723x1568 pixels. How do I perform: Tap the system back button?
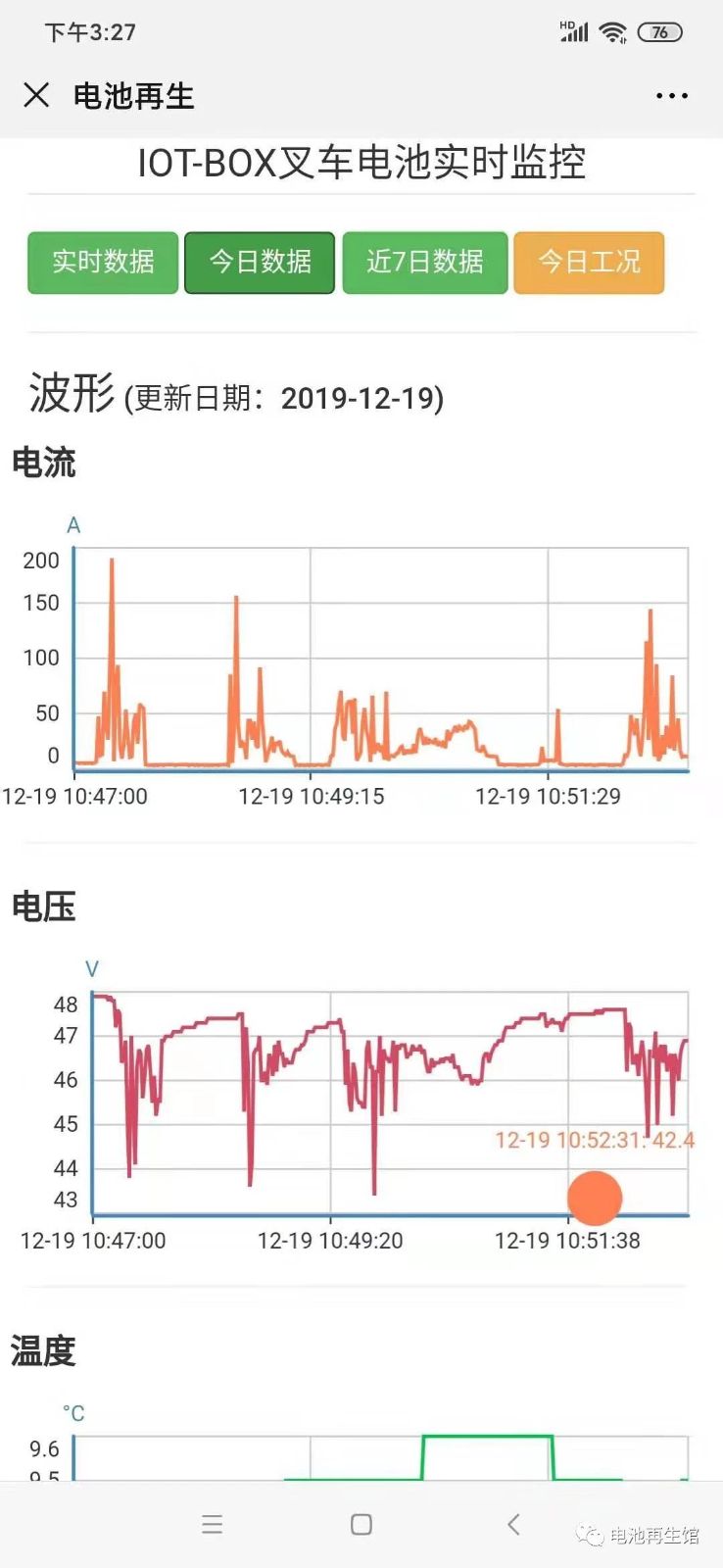coord(513,1524)
